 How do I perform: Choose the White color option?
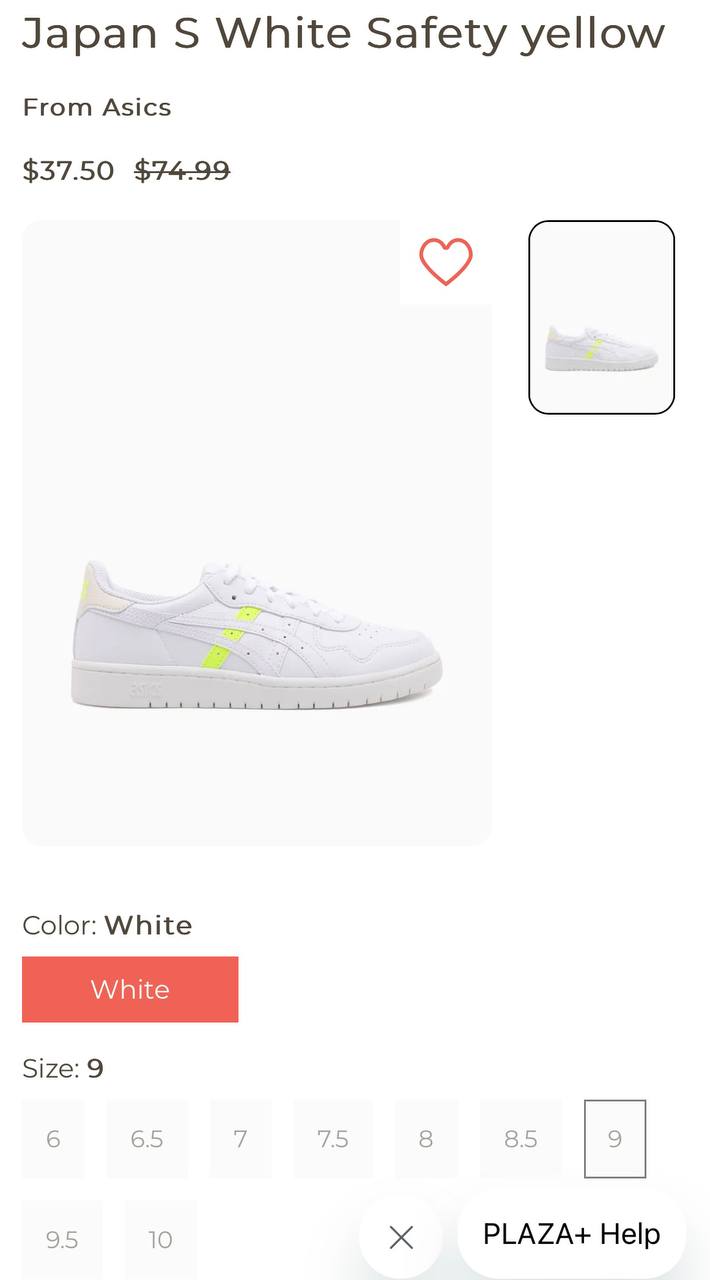130,989
